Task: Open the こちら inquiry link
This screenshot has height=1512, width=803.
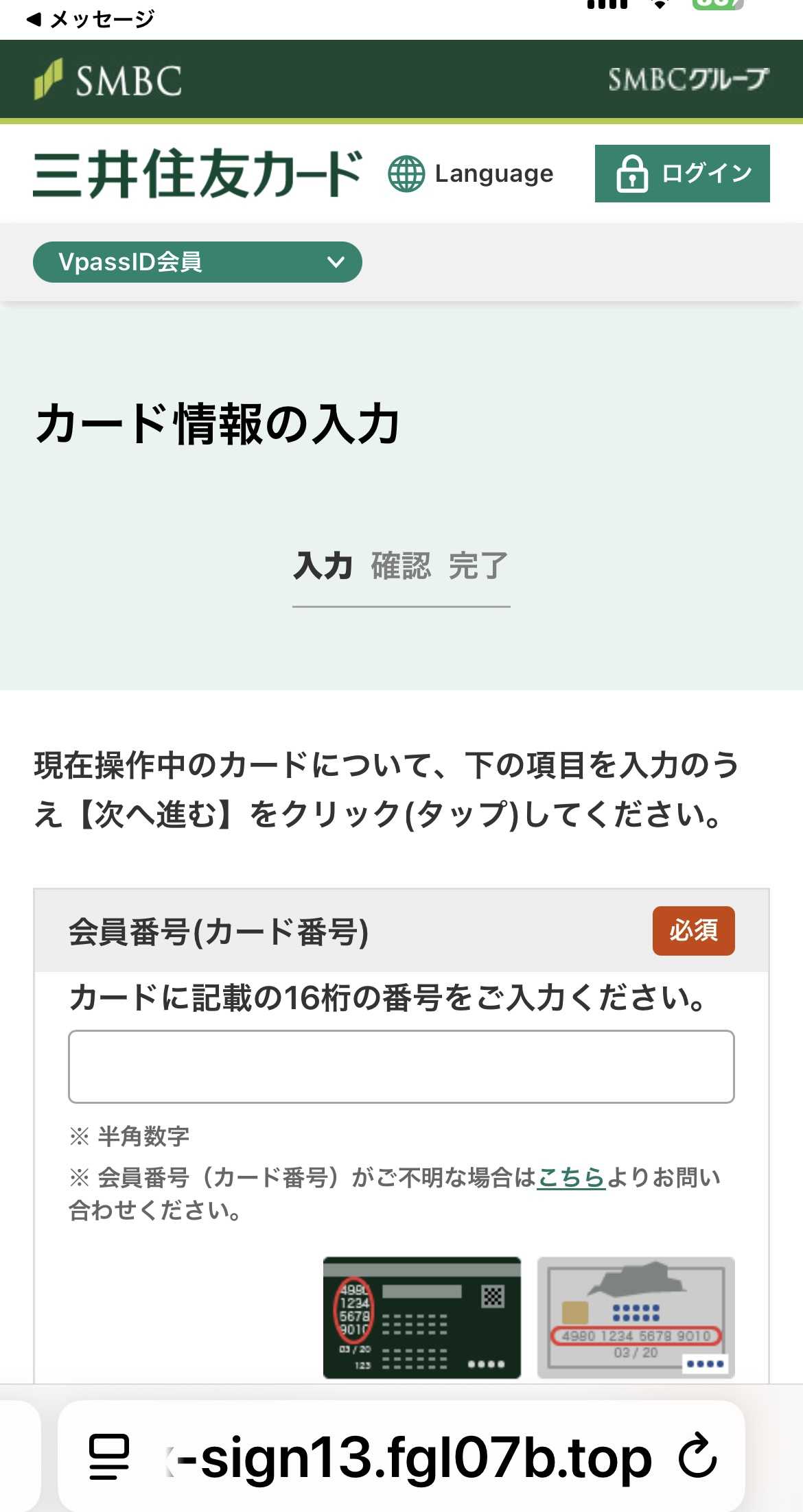Action: tap(570, 1177)
